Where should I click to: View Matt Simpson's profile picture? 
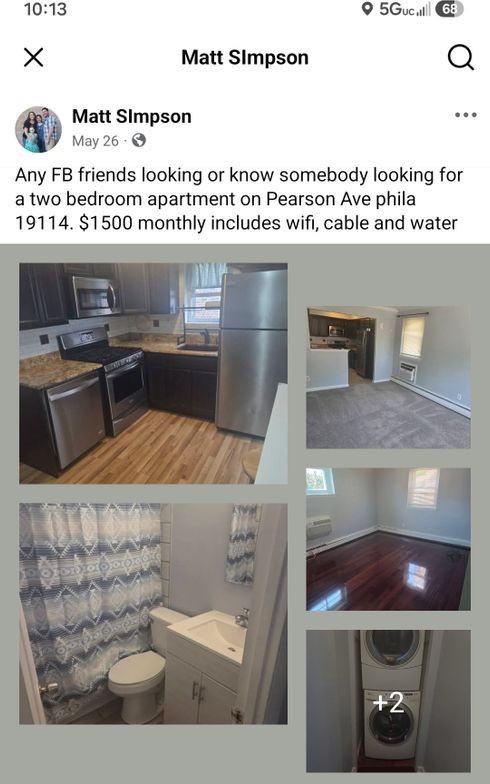tap(38, 129)
